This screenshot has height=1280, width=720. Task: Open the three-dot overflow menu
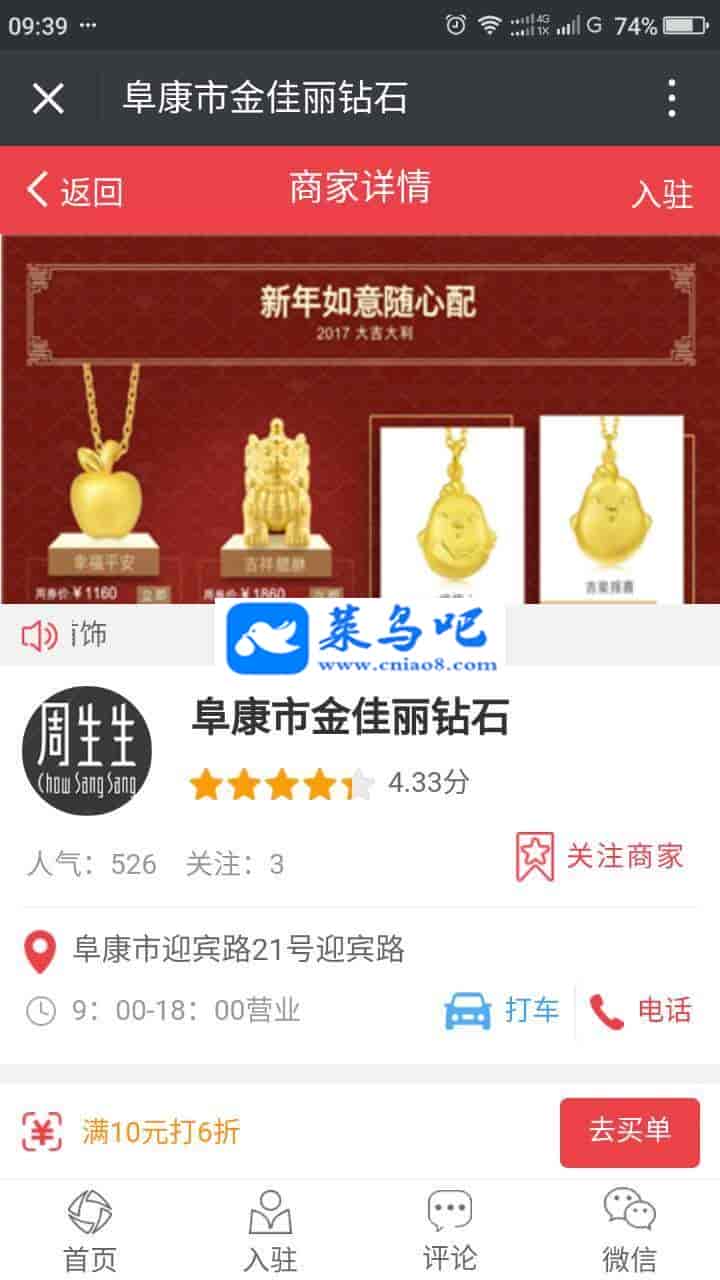pos(672,98)
